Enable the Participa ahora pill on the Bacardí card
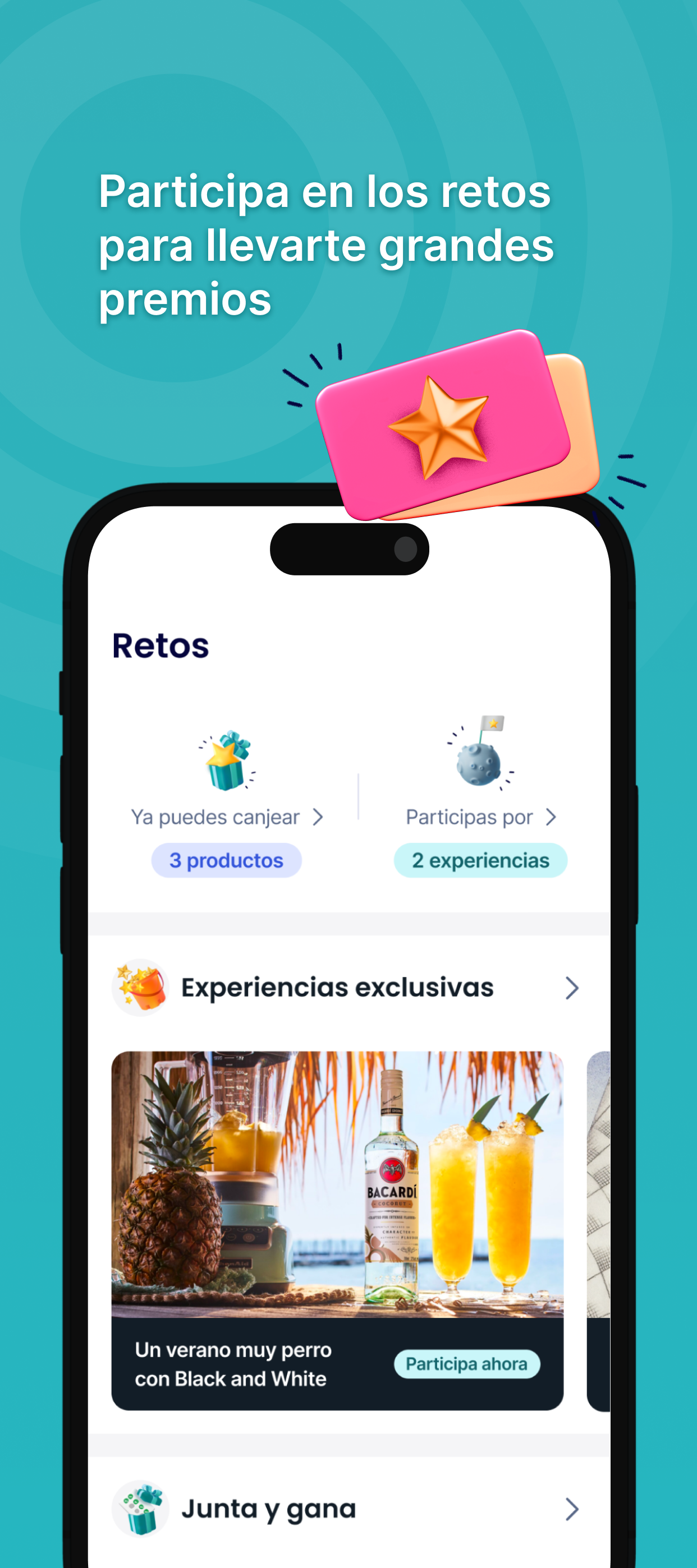This screenshot has width=697, height=1568. tap(467, 1363)
